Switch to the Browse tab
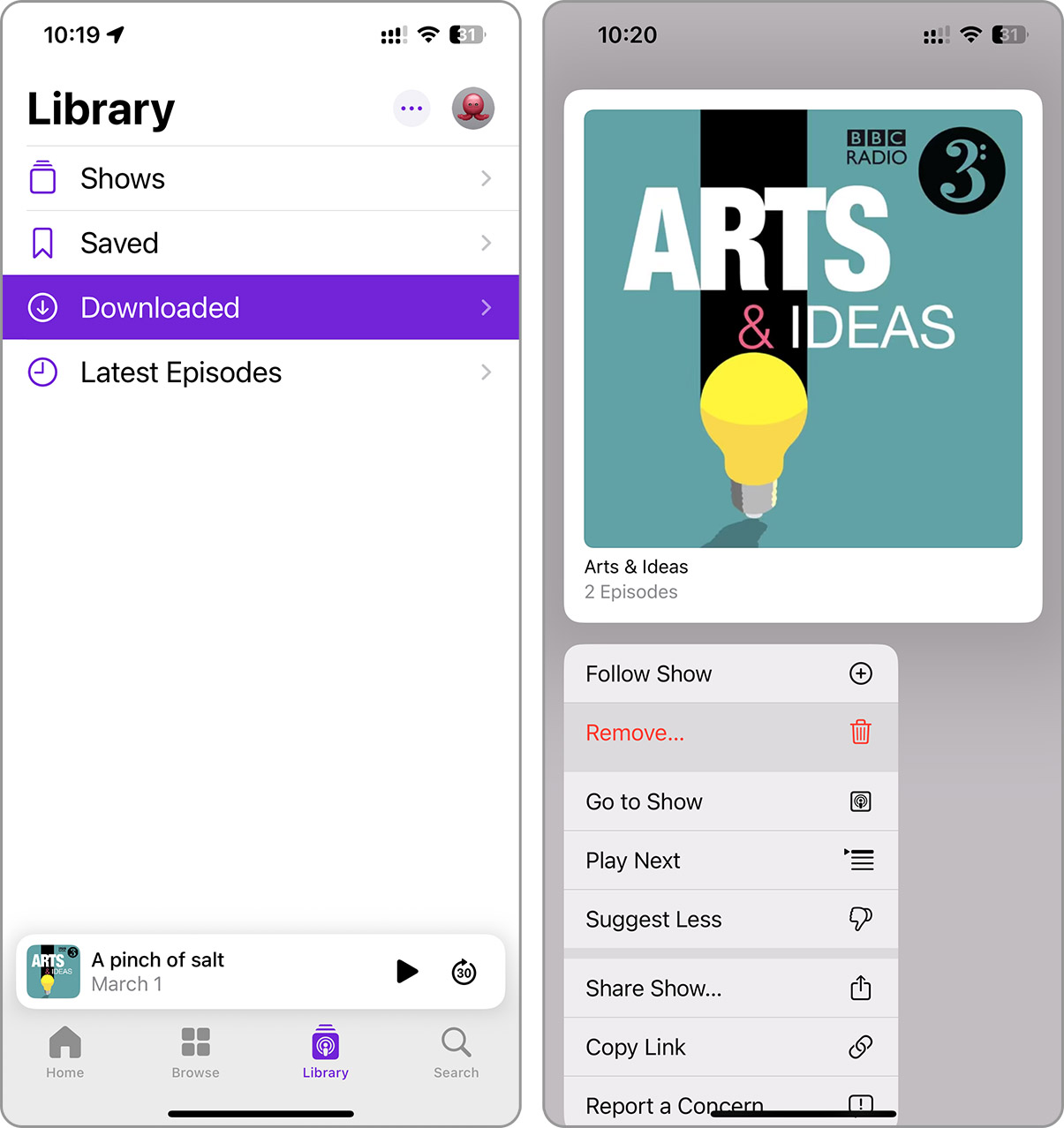This screenshot has height=1128, width=1064. point(195,1052)
